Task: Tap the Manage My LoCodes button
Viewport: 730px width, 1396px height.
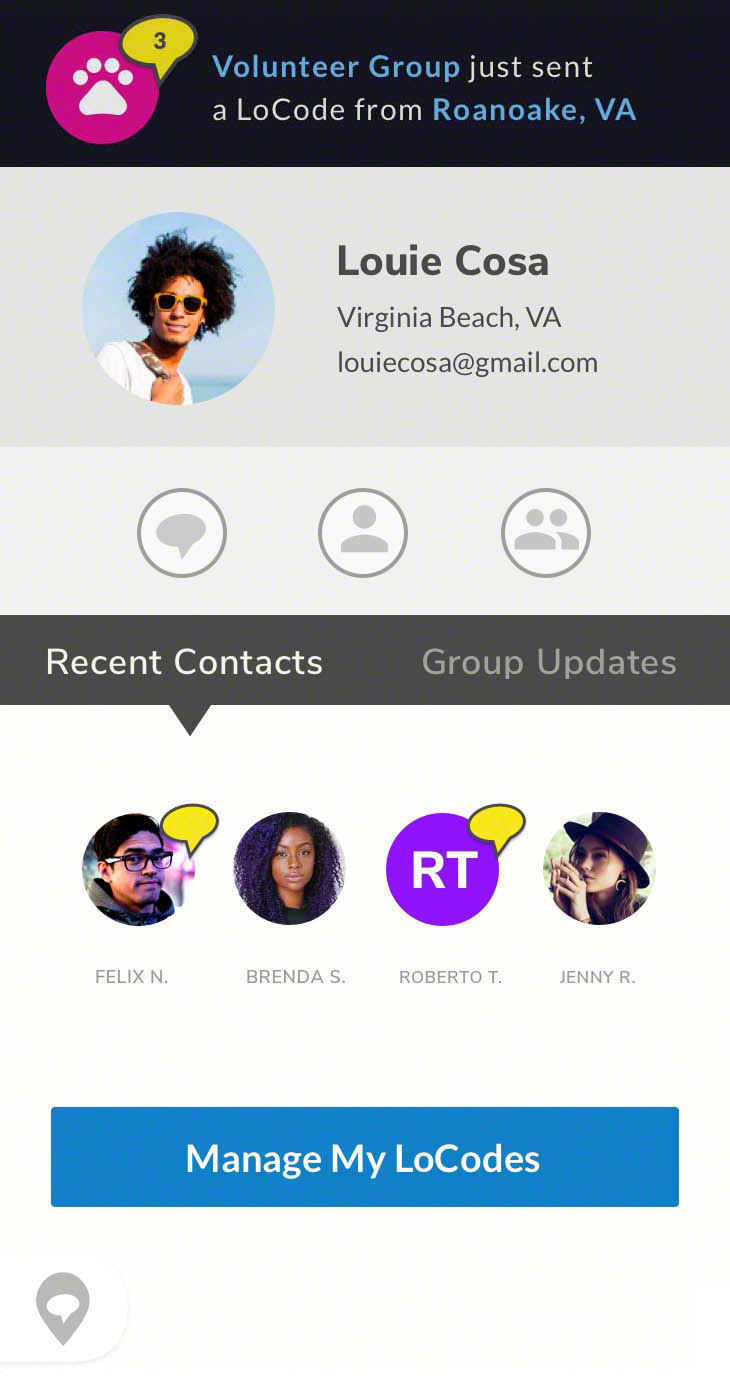Action: coord(365,1157)
